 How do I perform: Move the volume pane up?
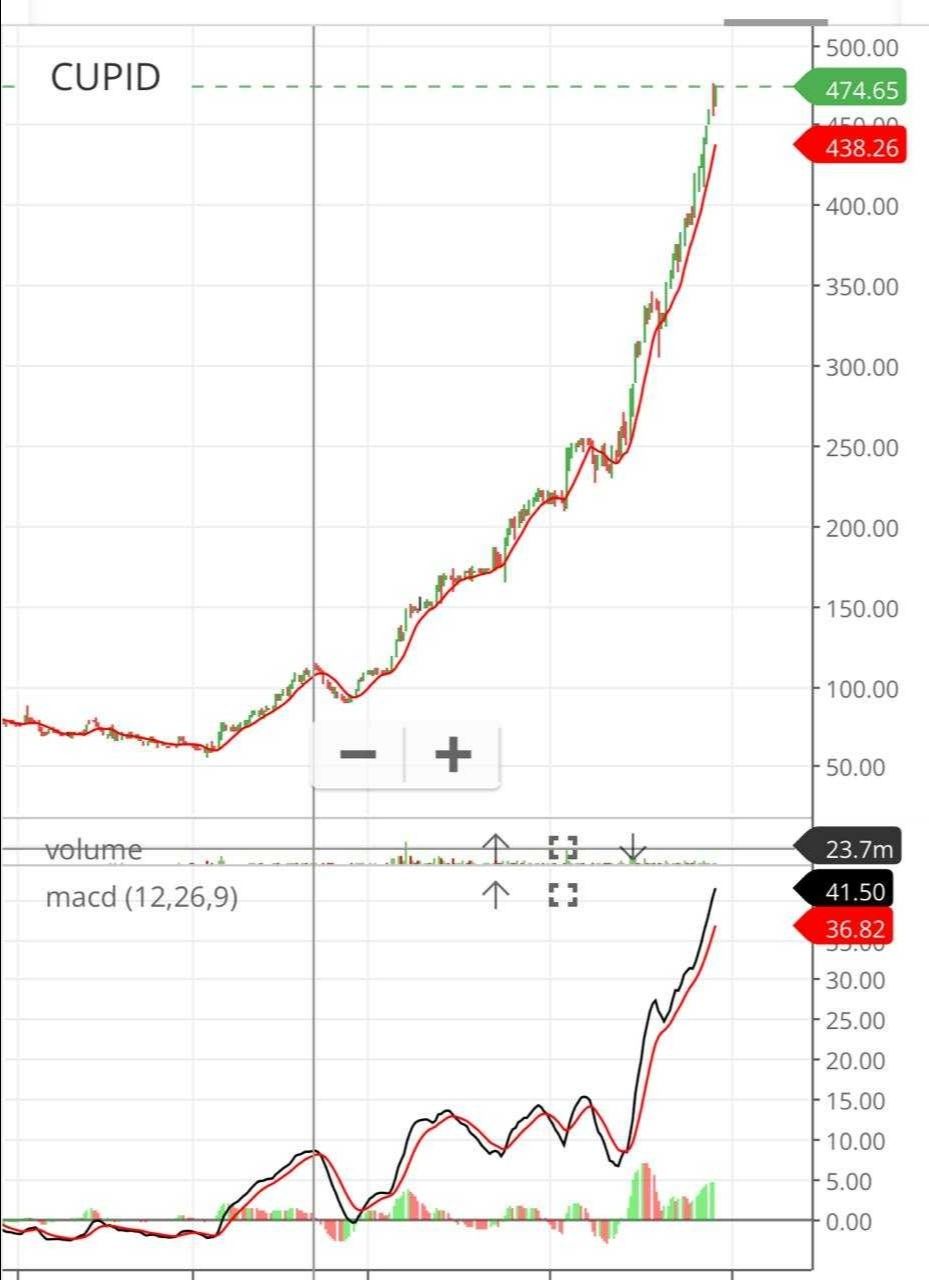pyautogui.click(x=496, y=849)
